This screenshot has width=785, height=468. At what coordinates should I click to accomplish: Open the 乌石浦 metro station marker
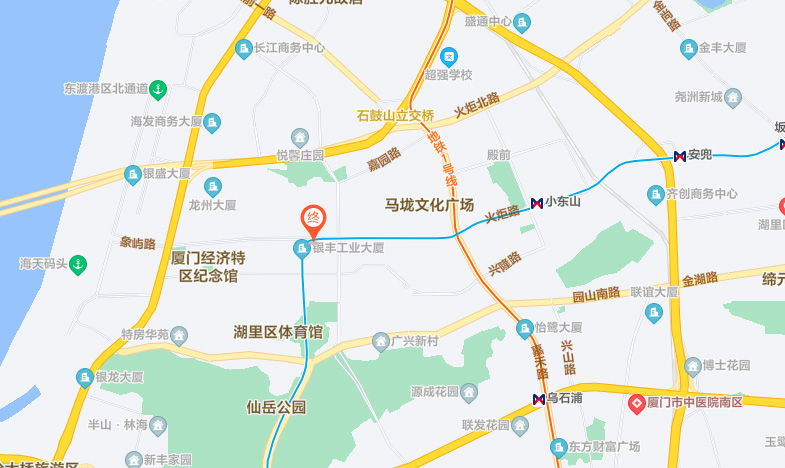[539, 398]
